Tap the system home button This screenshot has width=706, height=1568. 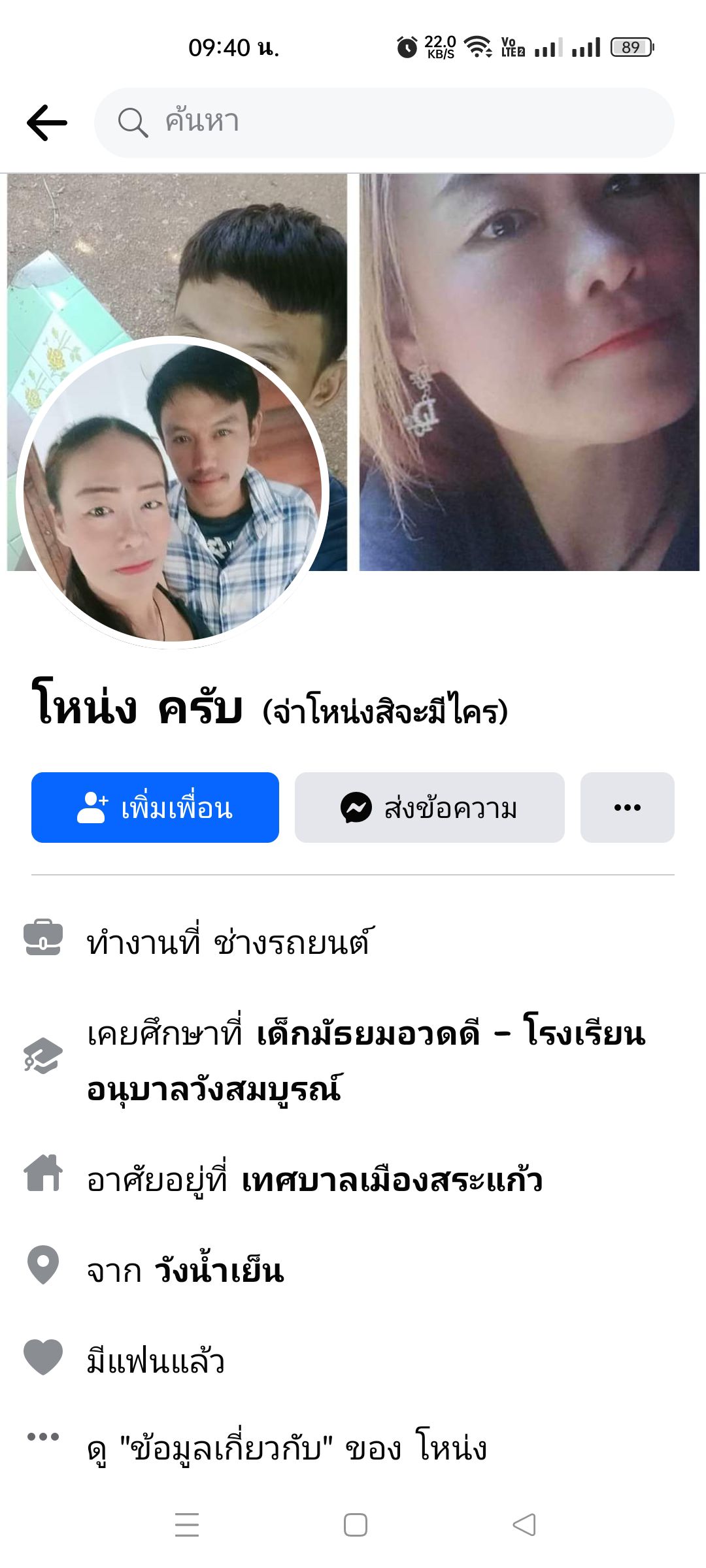(x=355, y=1525)
